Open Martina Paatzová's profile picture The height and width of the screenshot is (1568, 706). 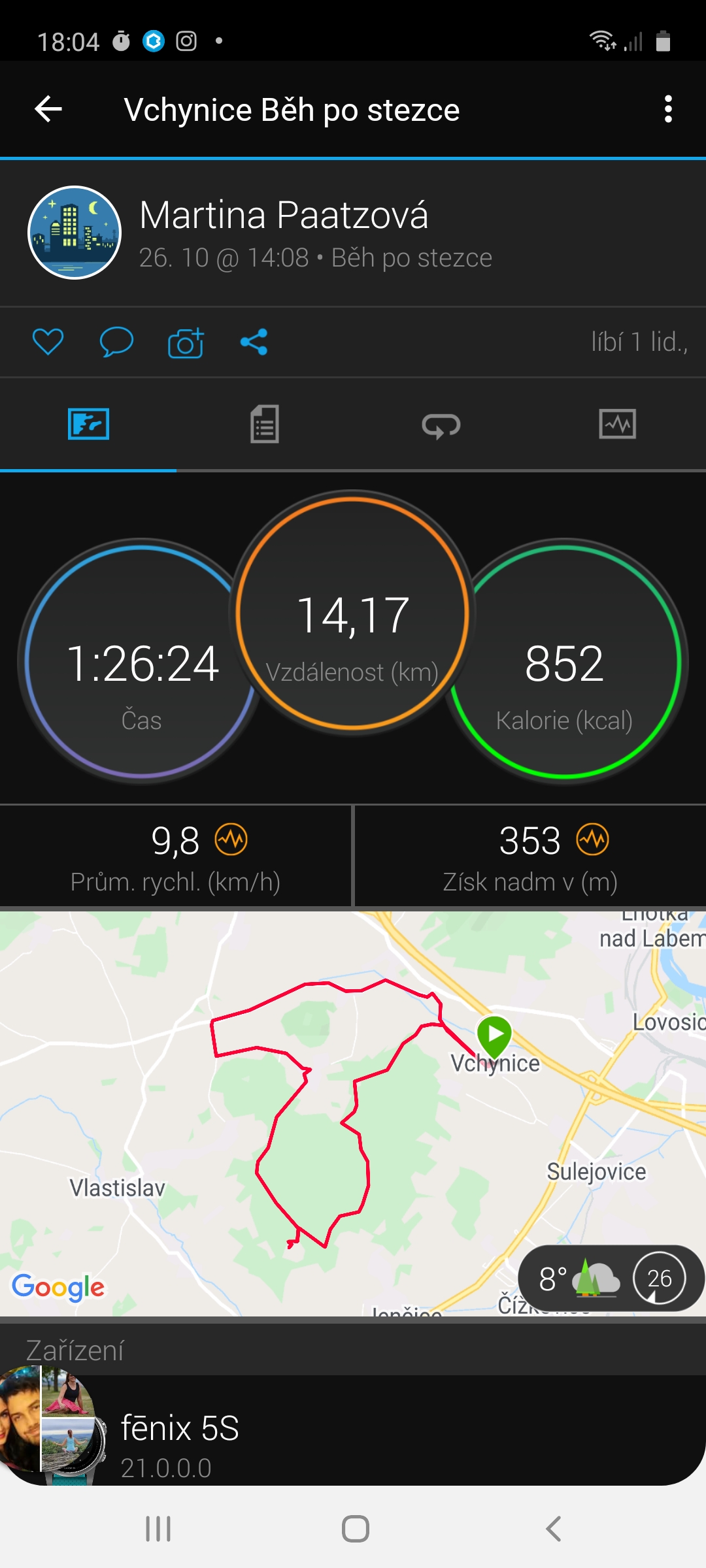pos(75,233)
